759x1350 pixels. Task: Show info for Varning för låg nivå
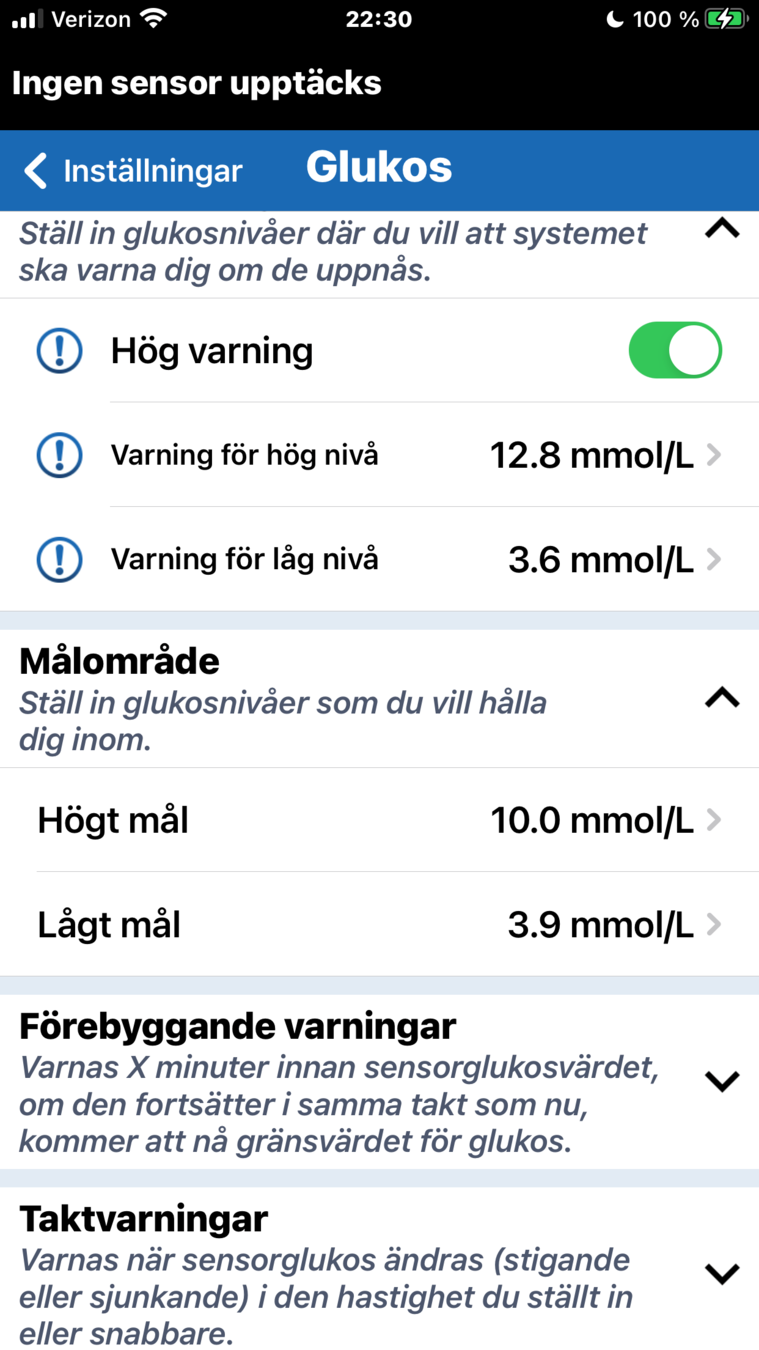60,560
